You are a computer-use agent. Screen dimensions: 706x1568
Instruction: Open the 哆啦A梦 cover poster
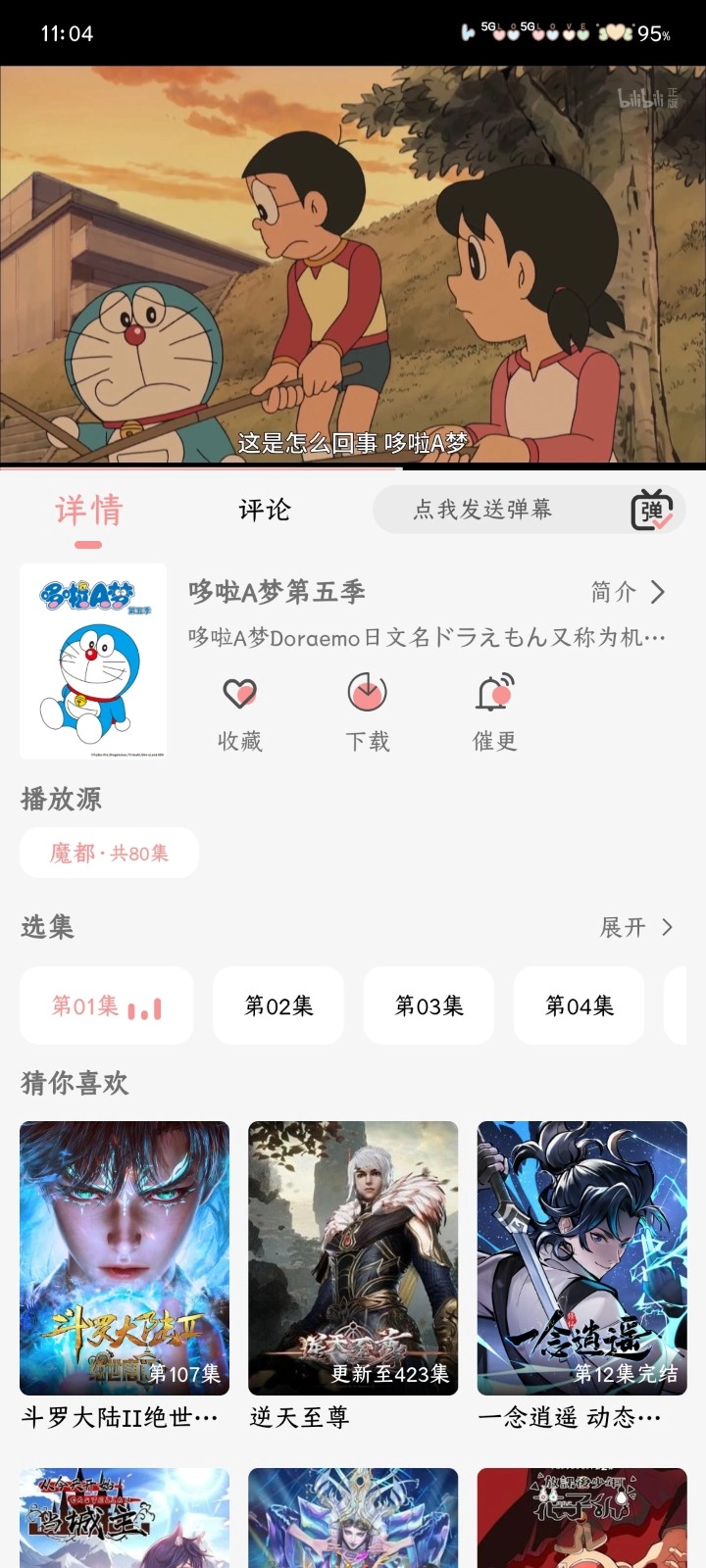(x=93, y=661)
